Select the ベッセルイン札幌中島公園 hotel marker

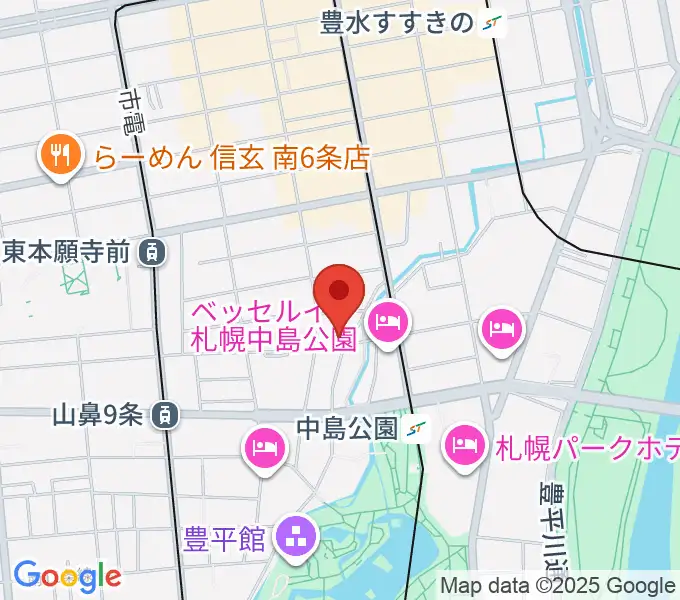[386, 324]
